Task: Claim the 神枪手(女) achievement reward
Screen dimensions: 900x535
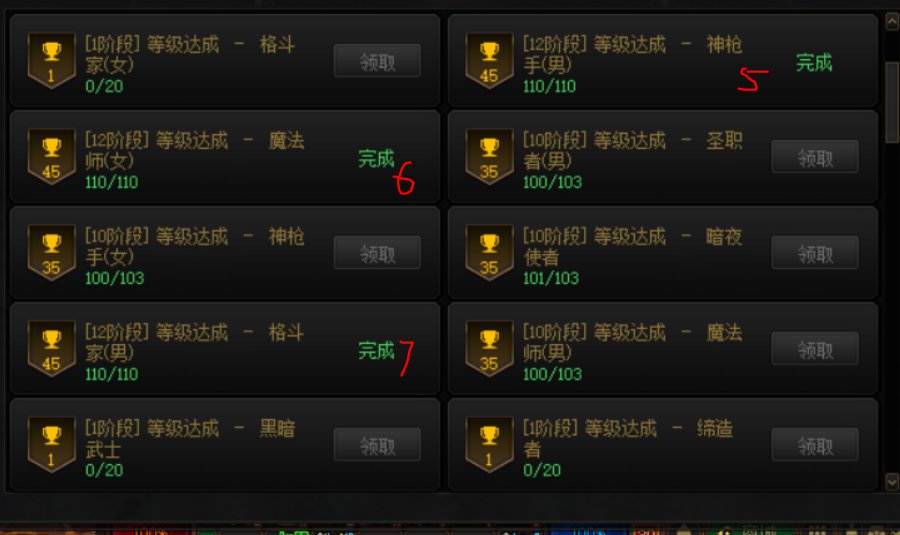Action: 377,253
